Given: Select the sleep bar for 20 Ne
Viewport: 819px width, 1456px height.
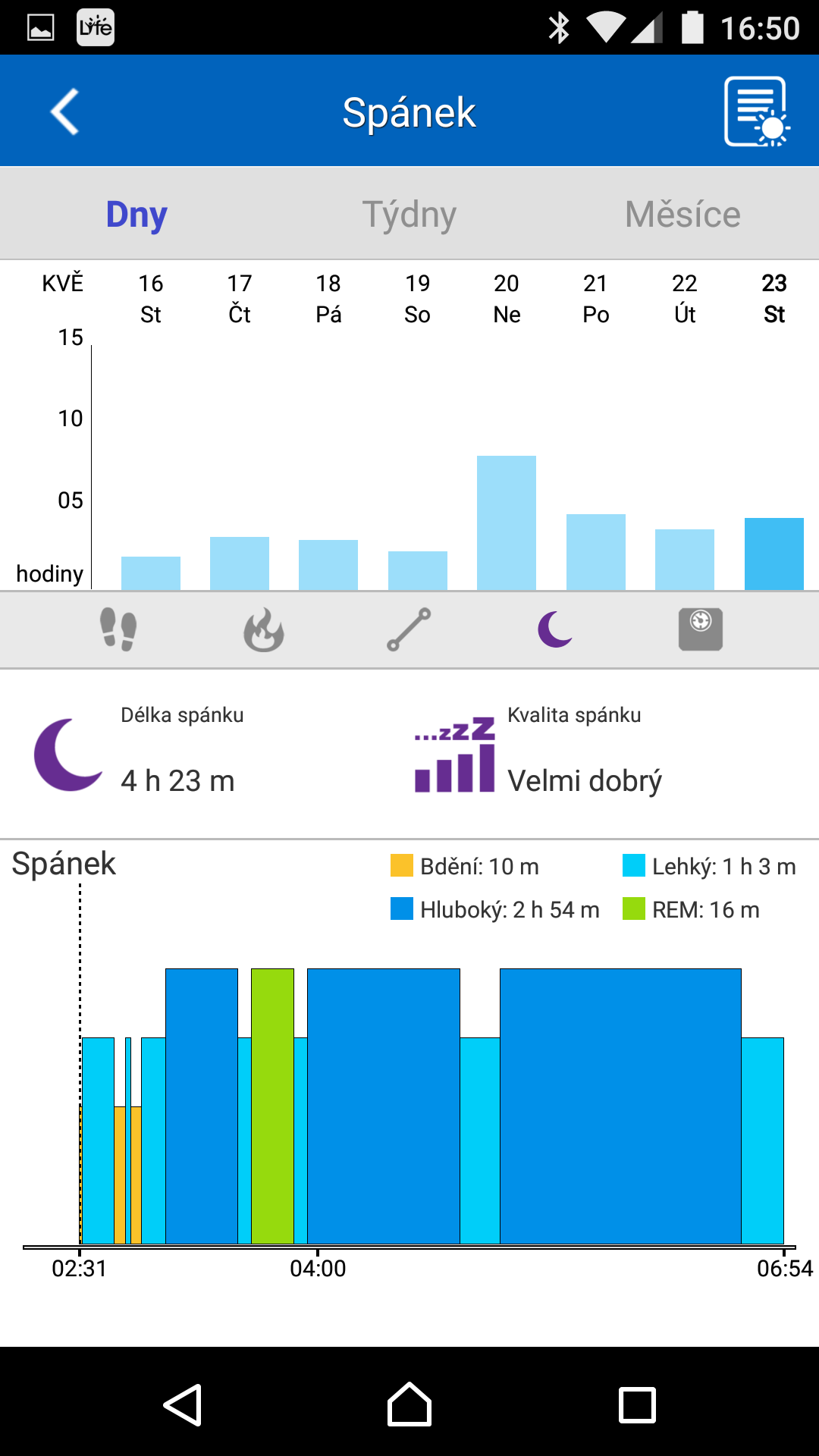Looking at the screenshot, I should (507, 522).
